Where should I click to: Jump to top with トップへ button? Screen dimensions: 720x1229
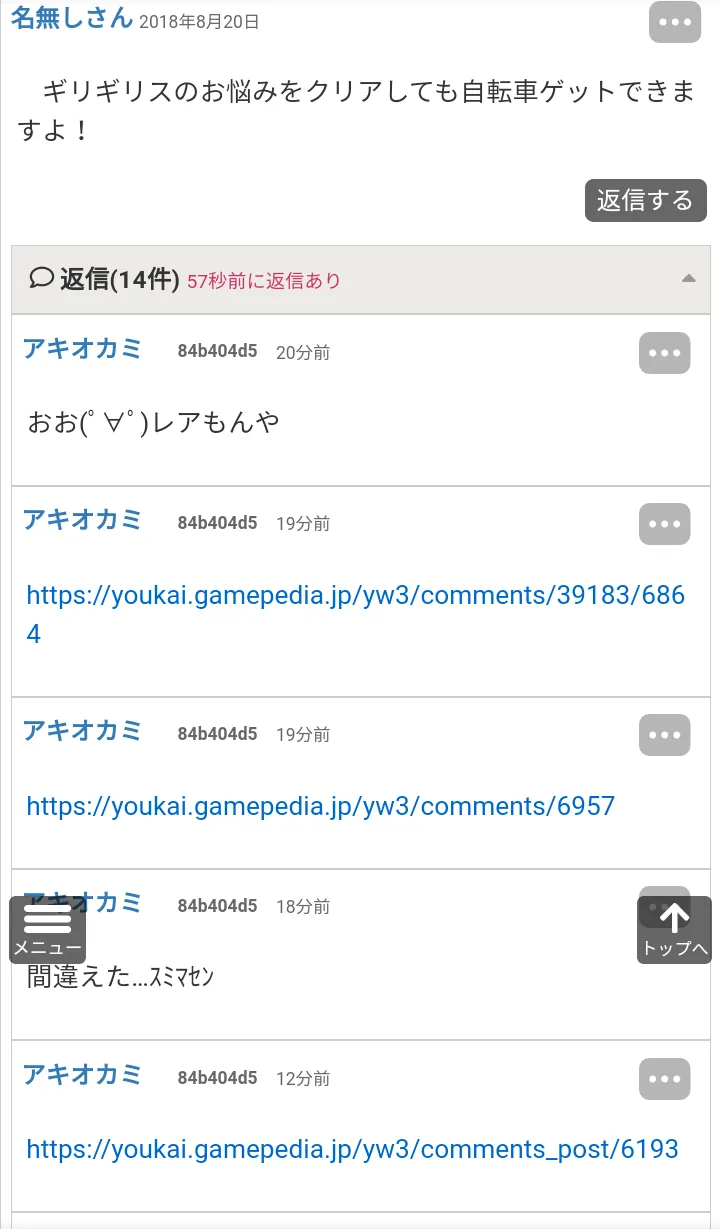pyautogui.click(x=674, y=930)
